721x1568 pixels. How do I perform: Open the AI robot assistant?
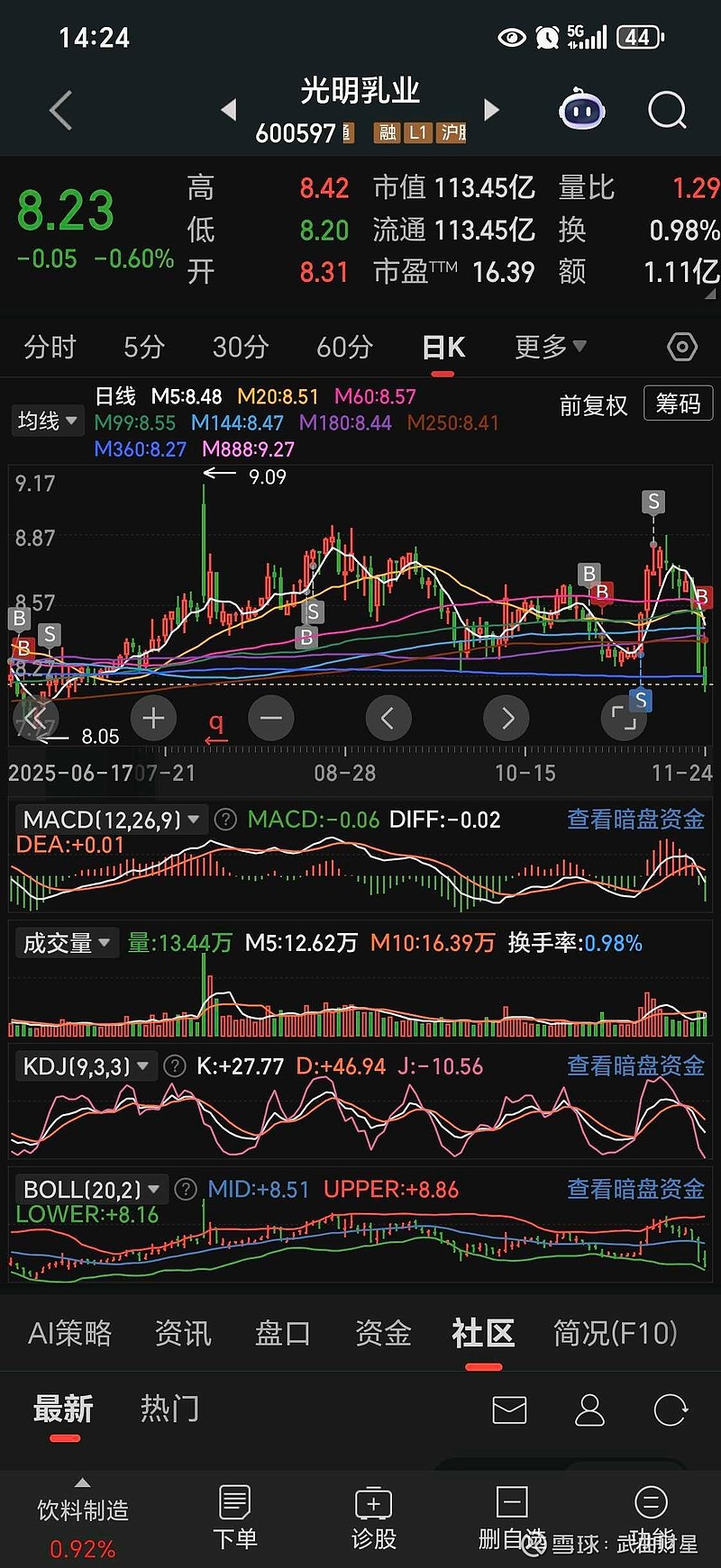point(581,111)
